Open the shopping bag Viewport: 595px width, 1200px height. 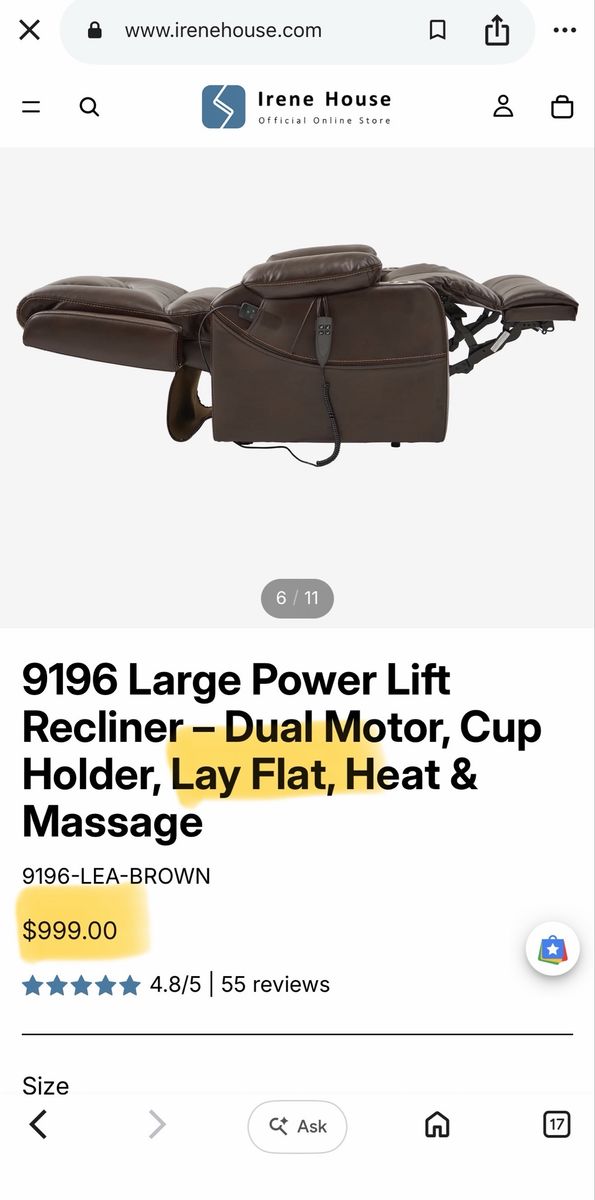[x=562, y=106]
